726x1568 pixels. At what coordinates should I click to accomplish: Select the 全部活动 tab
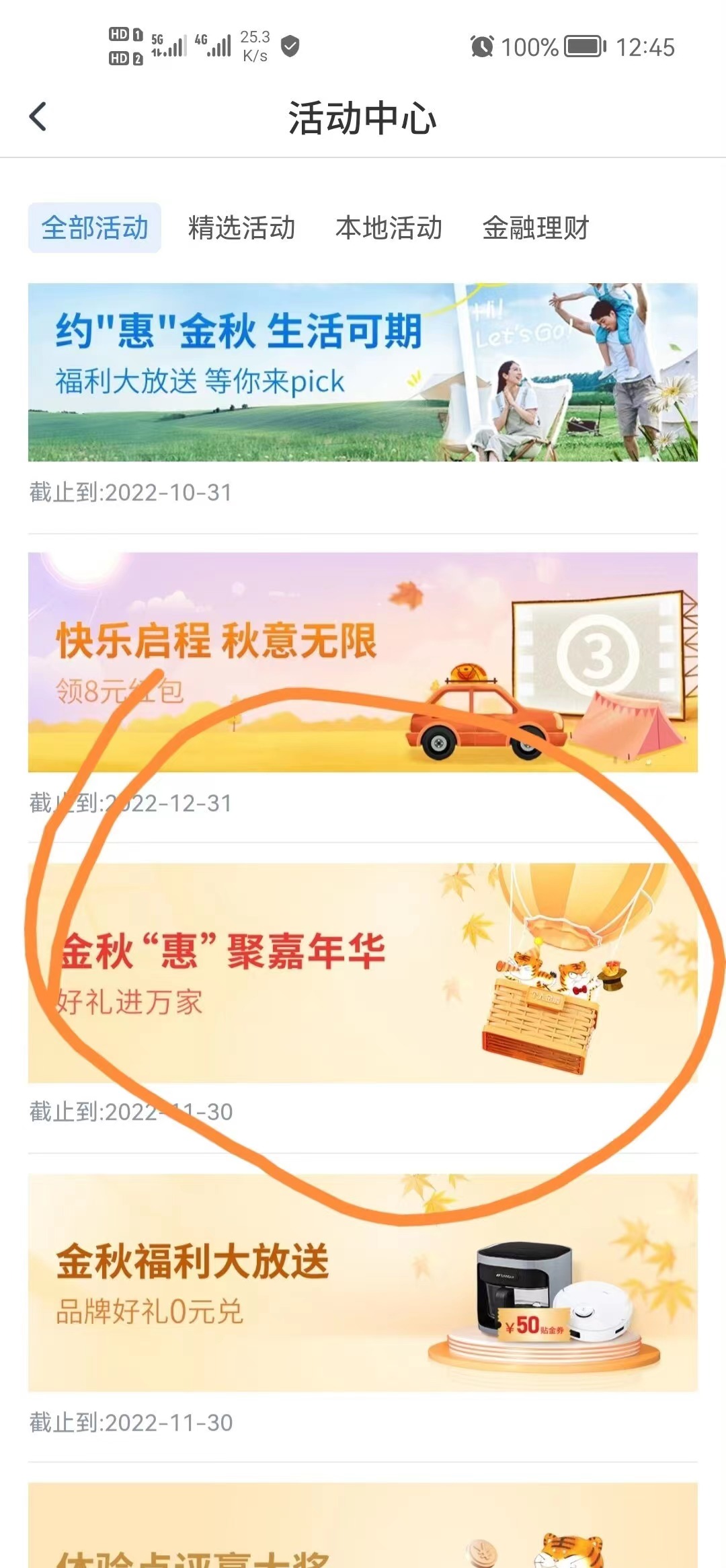point(95,228)
